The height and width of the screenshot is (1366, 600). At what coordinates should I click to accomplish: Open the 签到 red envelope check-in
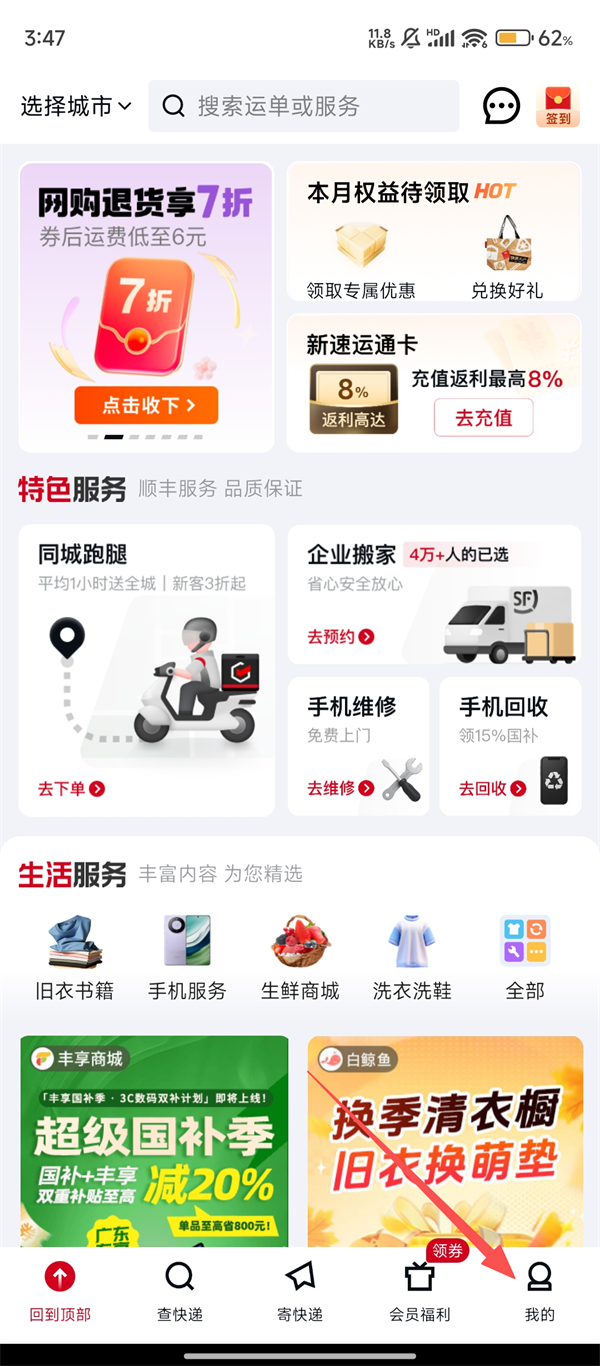(558, 106)
